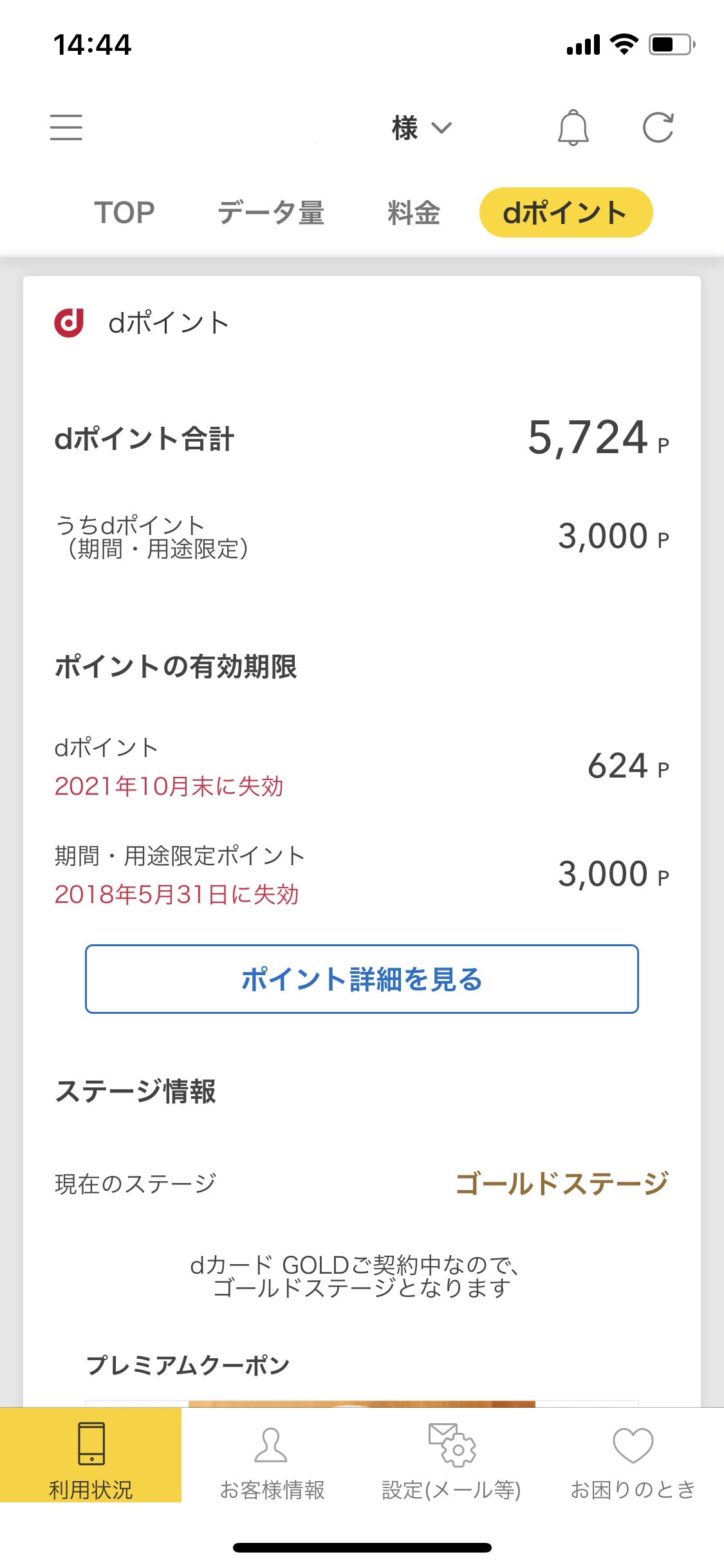Open the hamburger menu icon
The width and height of the screenshot is (724, 1568).
tap(65, 128)
